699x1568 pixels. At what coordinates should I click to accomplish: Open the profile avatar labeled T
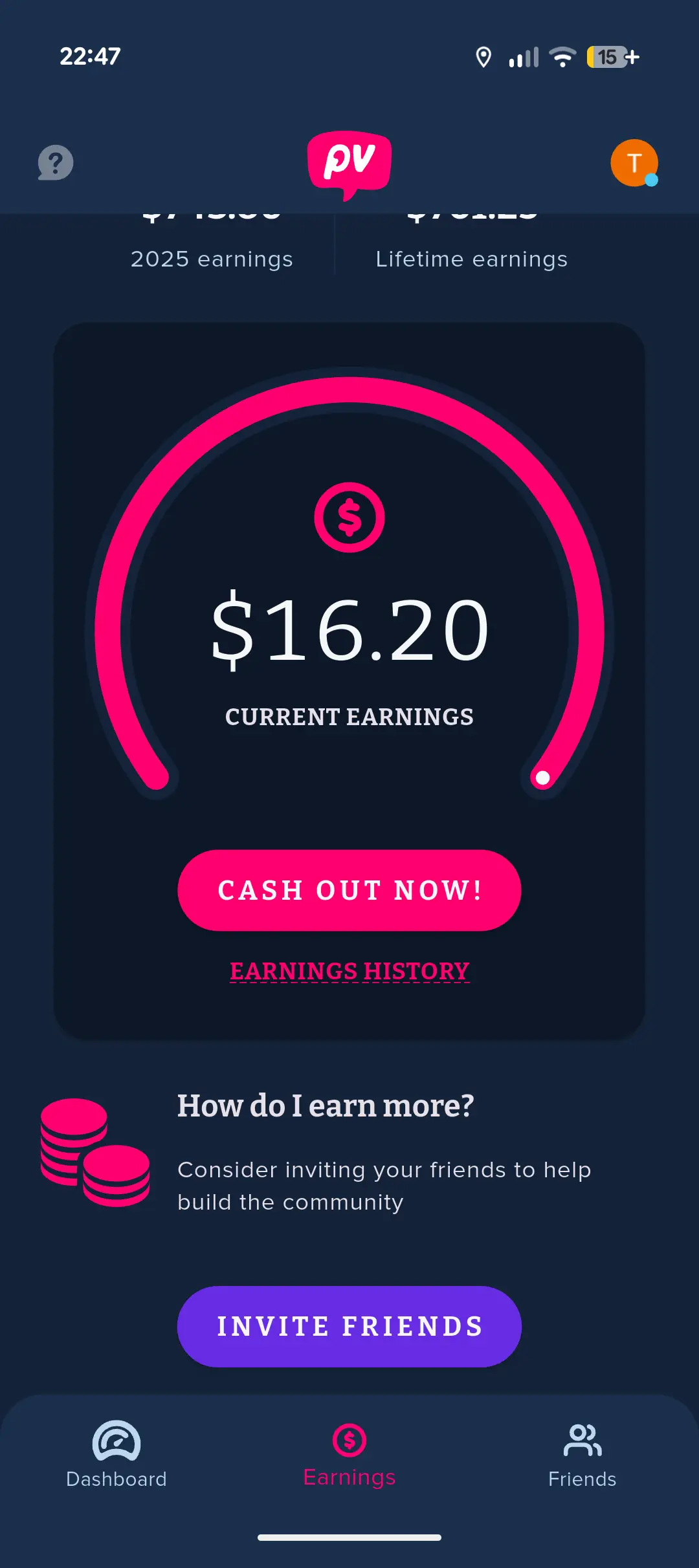pos(634,163)
